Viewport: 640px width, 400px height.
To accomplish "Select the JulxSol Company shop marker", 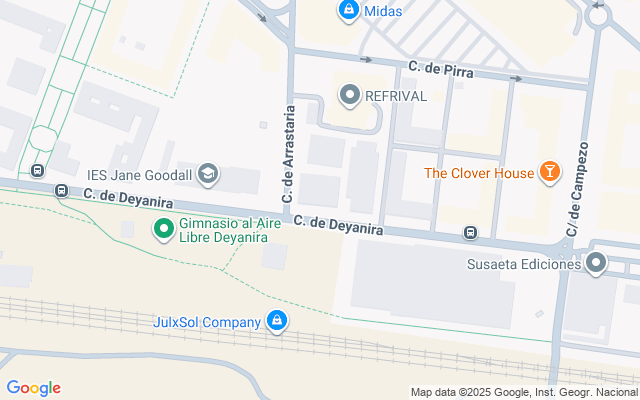I will tap(277, 322).
